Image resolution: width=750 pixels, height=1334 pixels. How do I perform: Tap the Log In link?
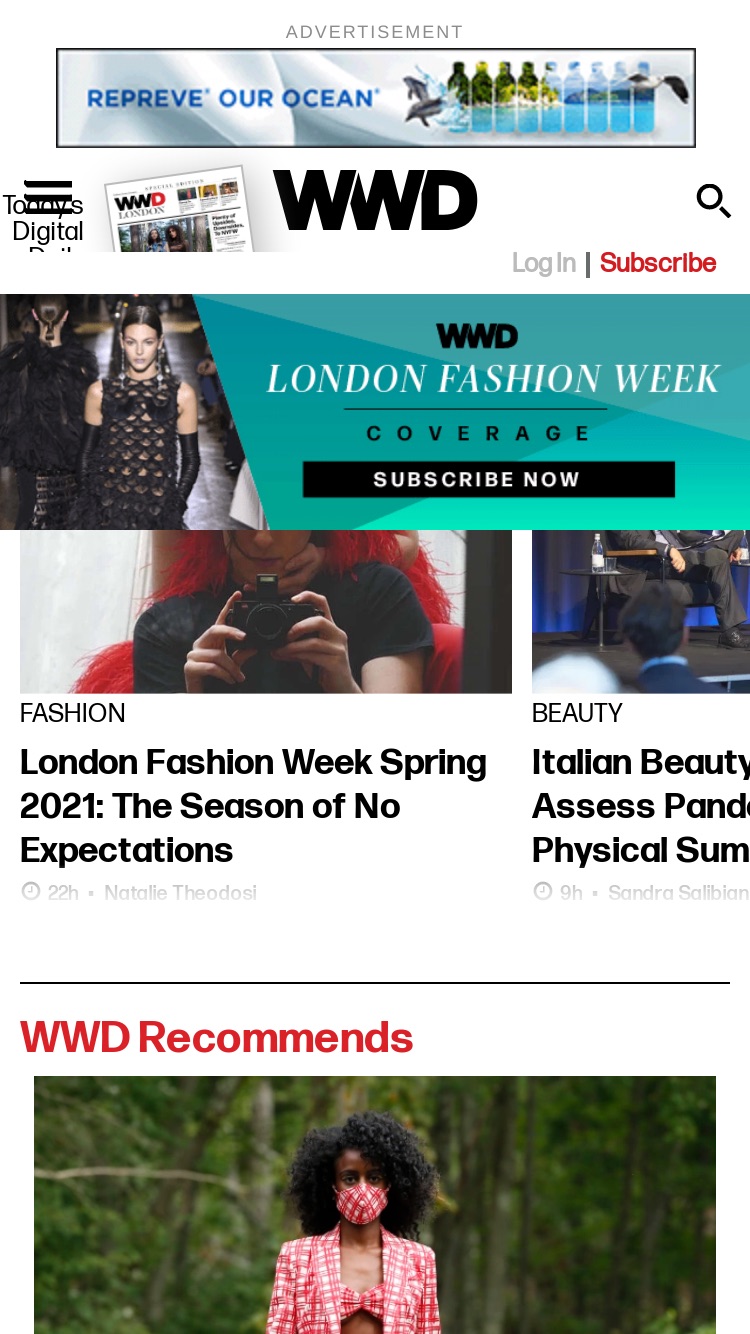(544, 263)
